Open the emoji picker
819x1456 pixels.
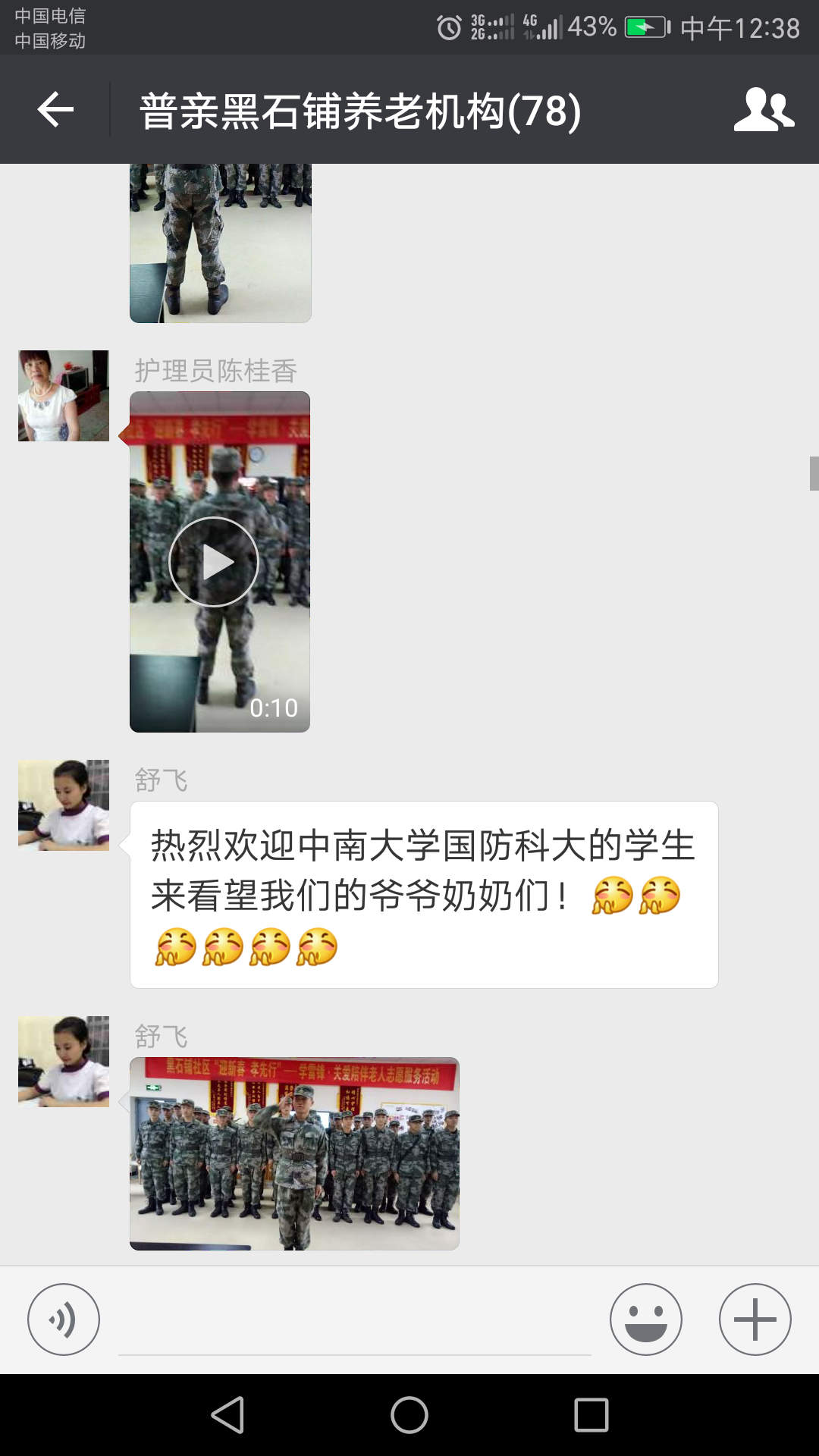click(x=645, y=1319)
